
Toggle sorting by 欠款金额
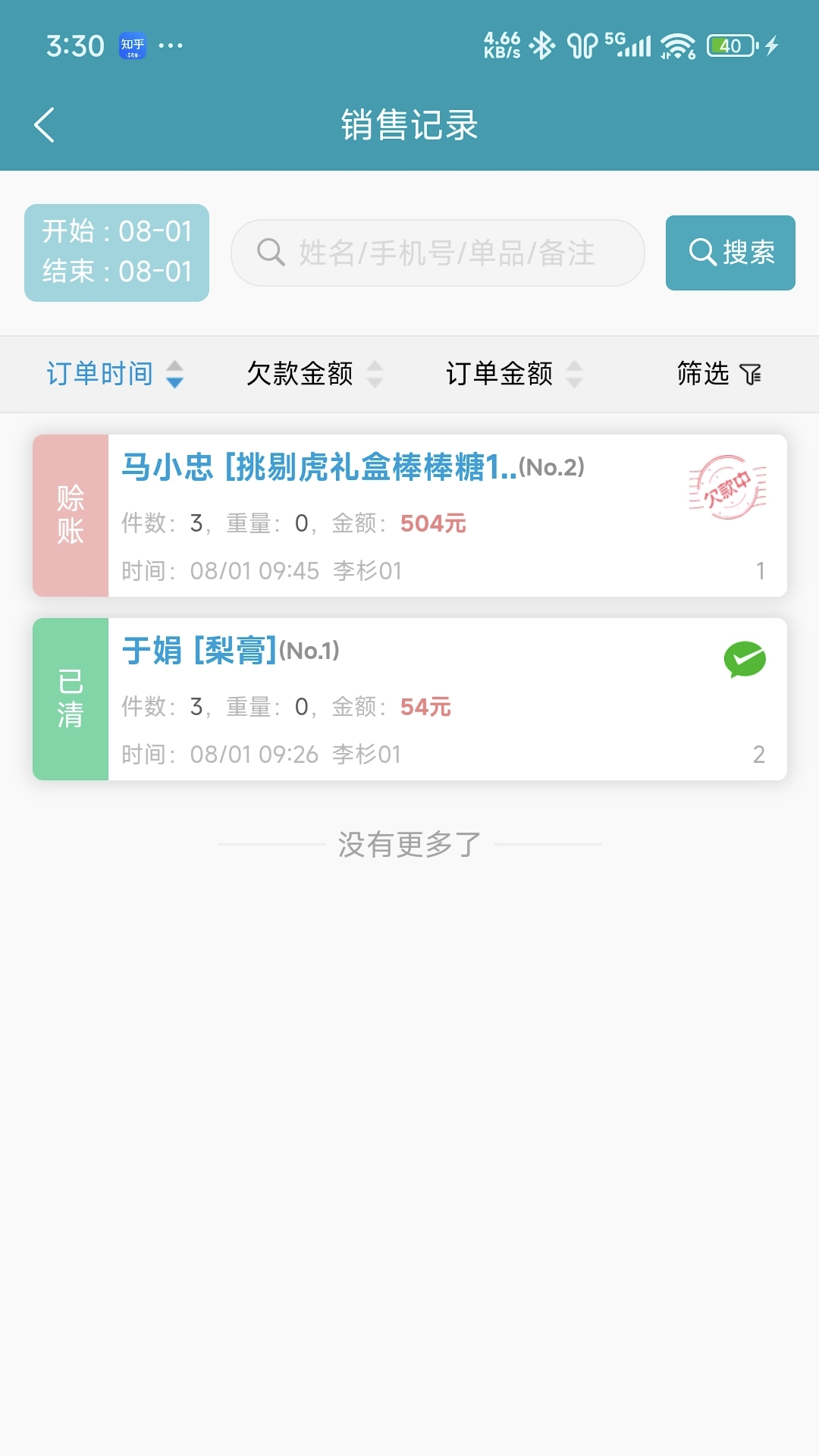click(x=301, y=373)
